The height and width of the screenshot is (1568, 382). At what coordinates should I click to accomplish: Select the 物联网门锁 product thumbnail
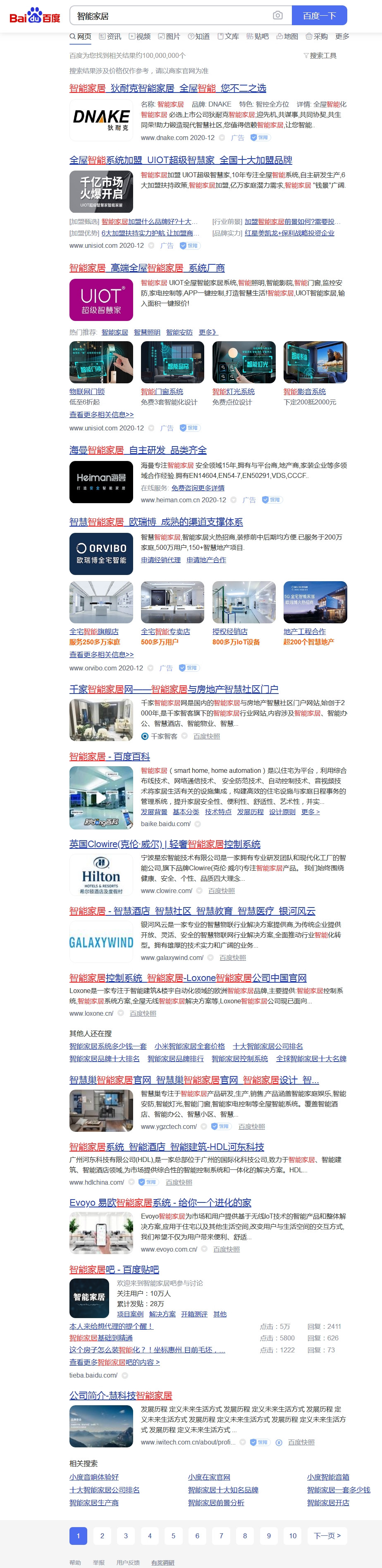pos(101,363)
